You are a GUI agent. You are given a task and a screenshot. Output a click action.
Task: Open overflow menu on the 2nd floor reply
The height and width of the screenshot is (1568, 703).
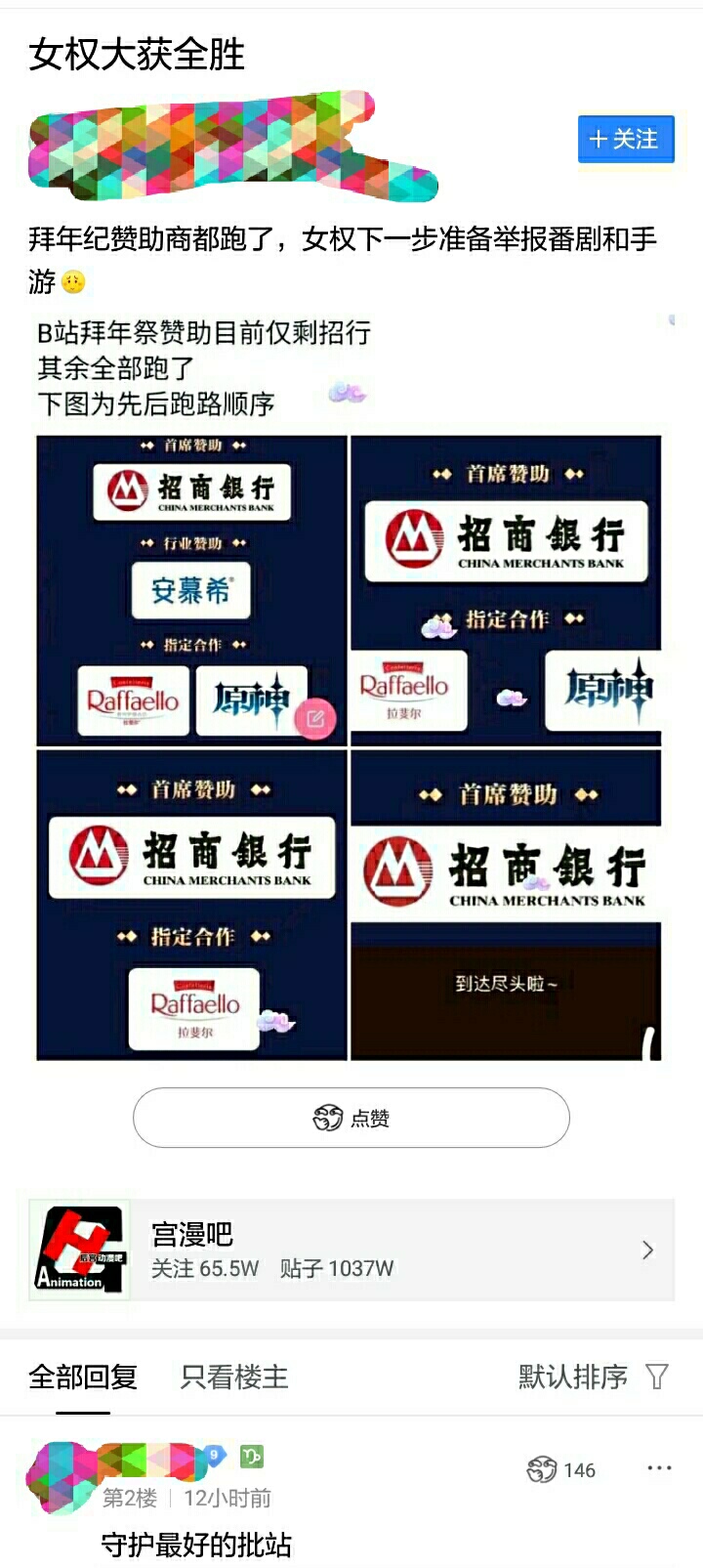[x=660, y=1467]
